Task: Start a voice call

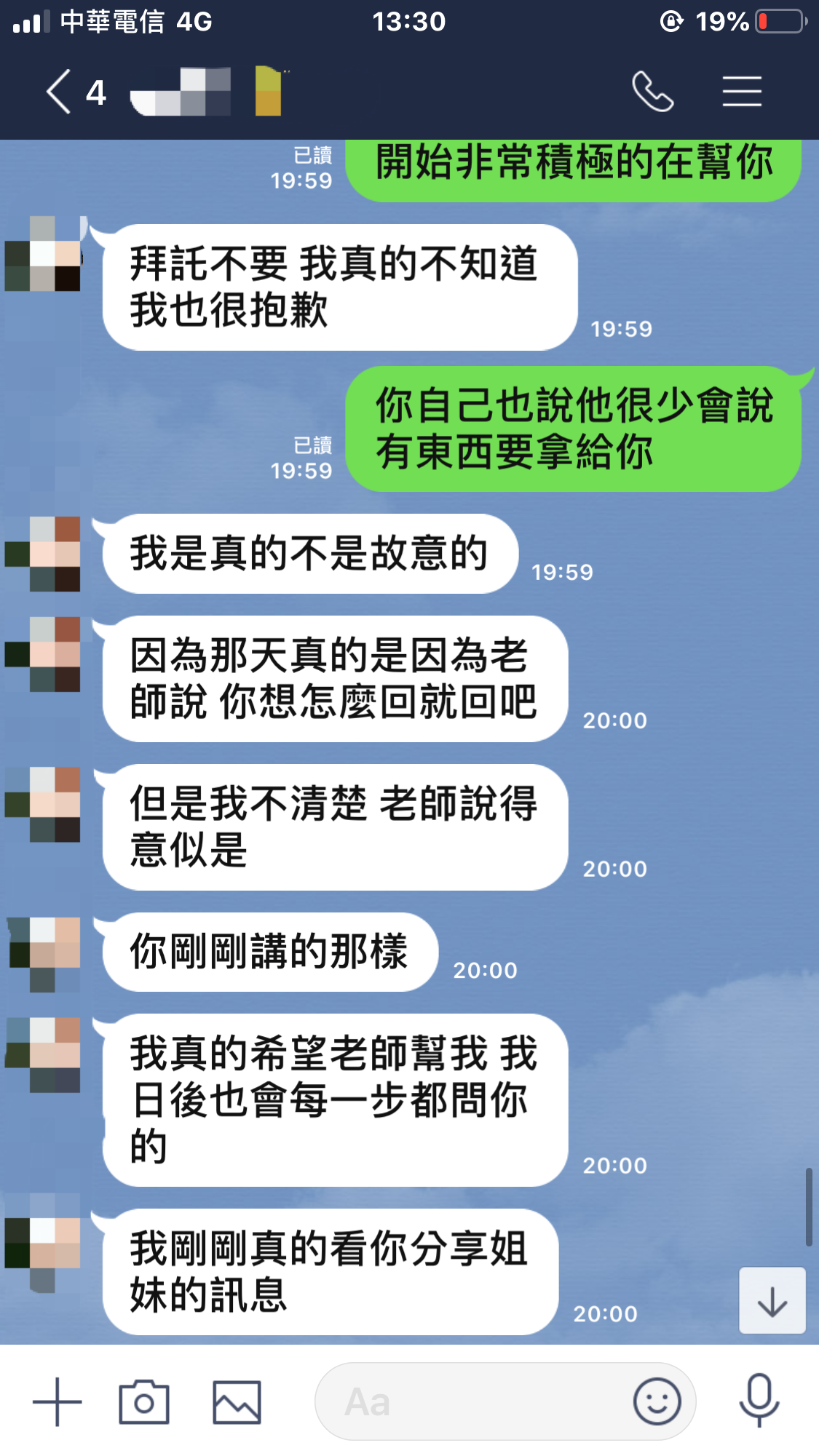Action: coord(652,92)
